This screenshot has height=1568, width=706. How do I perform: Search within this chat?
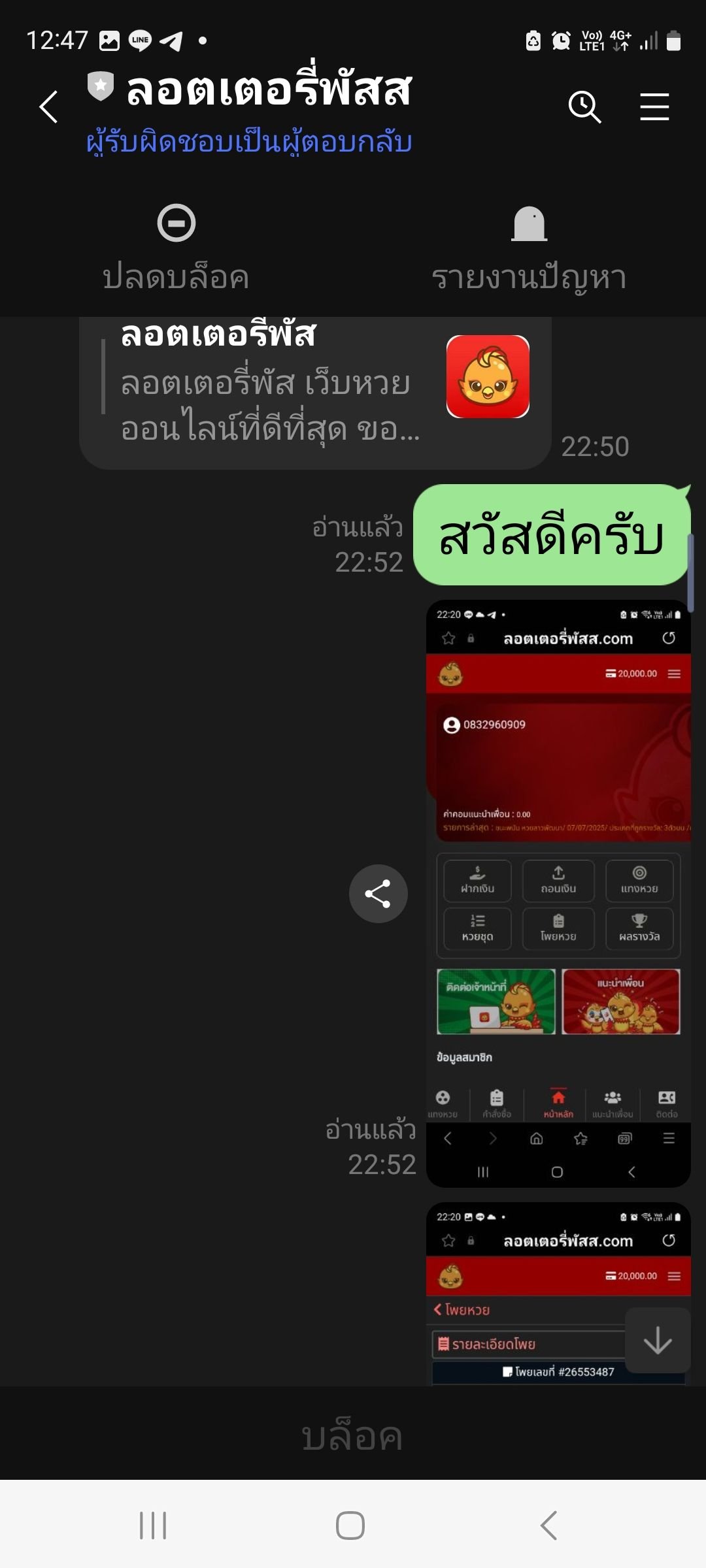click(584, 107)
